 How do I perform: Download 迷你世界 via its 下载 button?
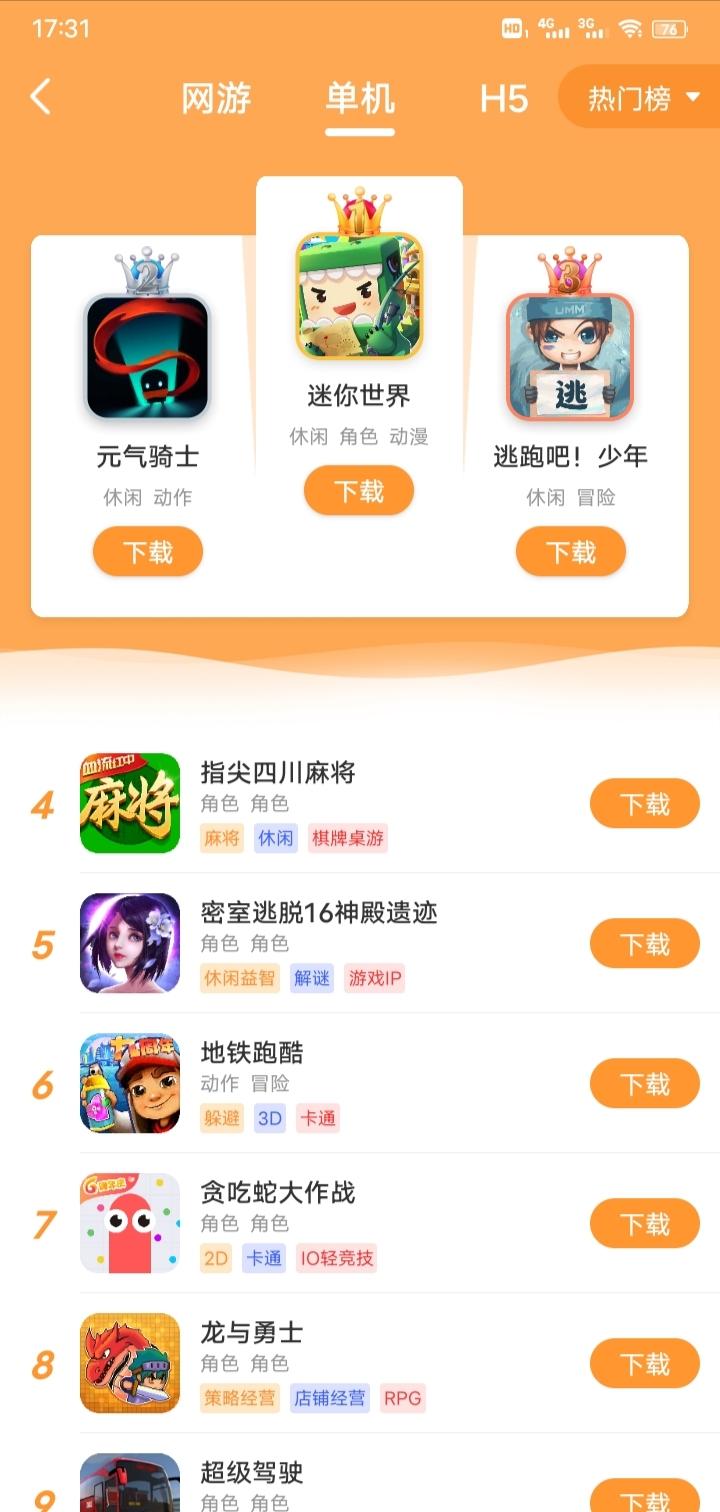click(359, 490)
